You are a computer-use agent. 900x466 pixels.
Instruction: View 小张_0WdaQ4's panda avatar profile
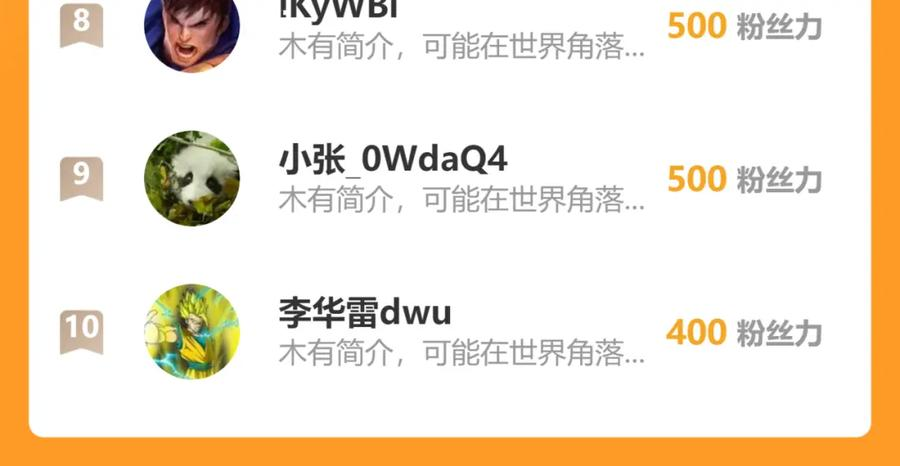coord(192,178)
